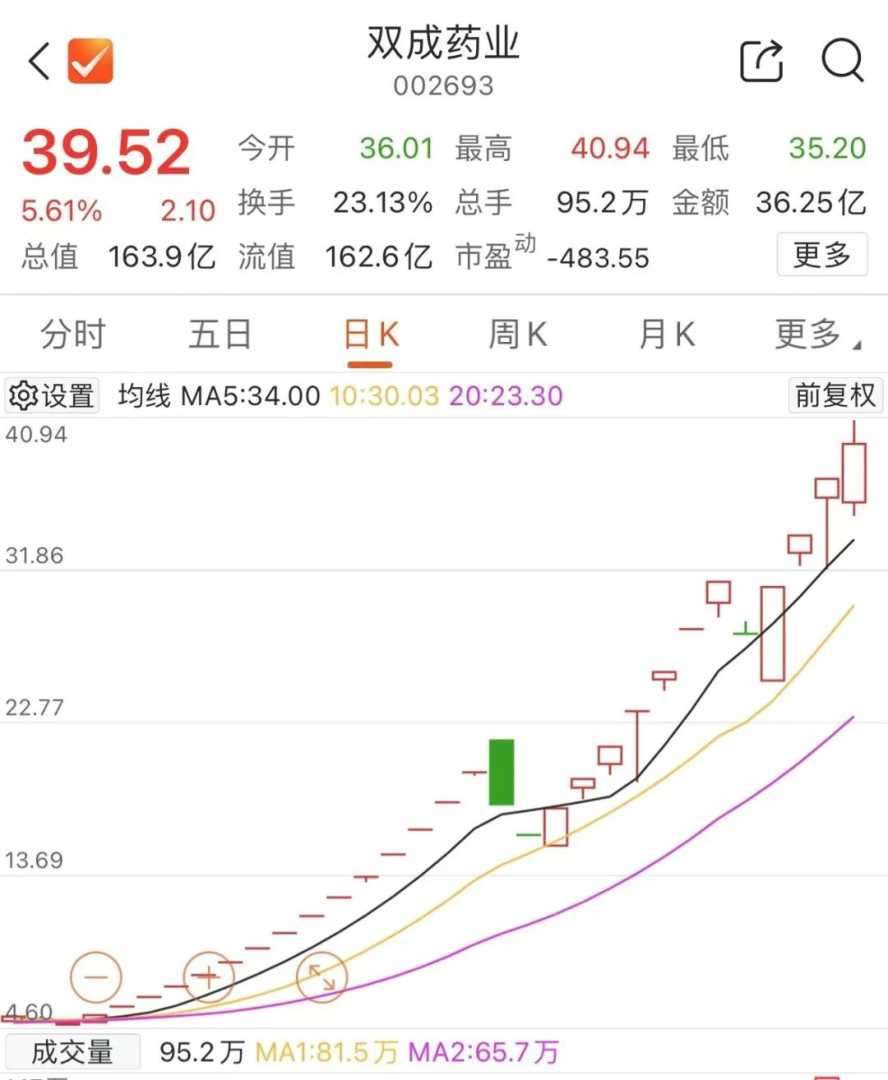Expand the 更多 chart period dropdown
Image resolution: width=888 pixels, height=1080 pixels.
click(815, 335)
